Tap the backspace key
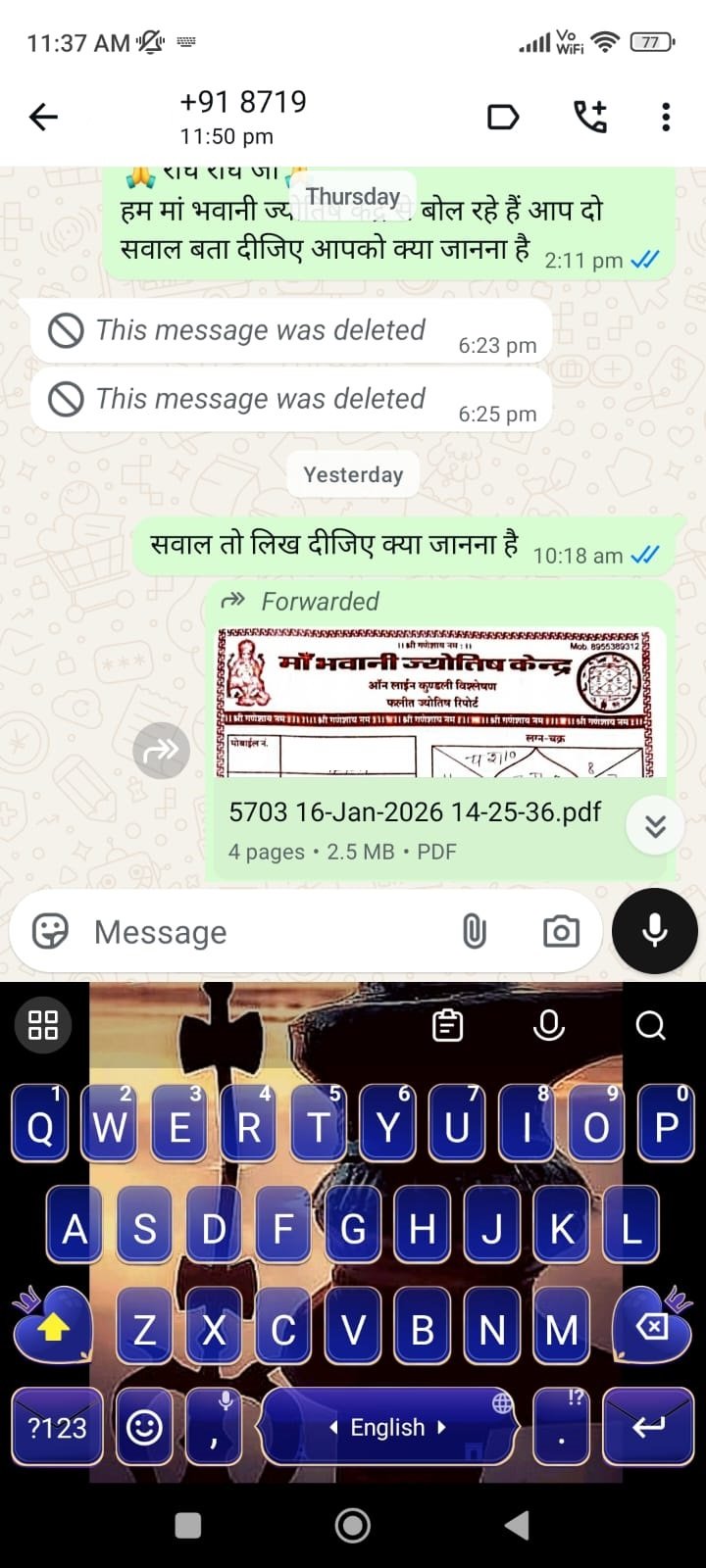 click(x=652, y=1327)
